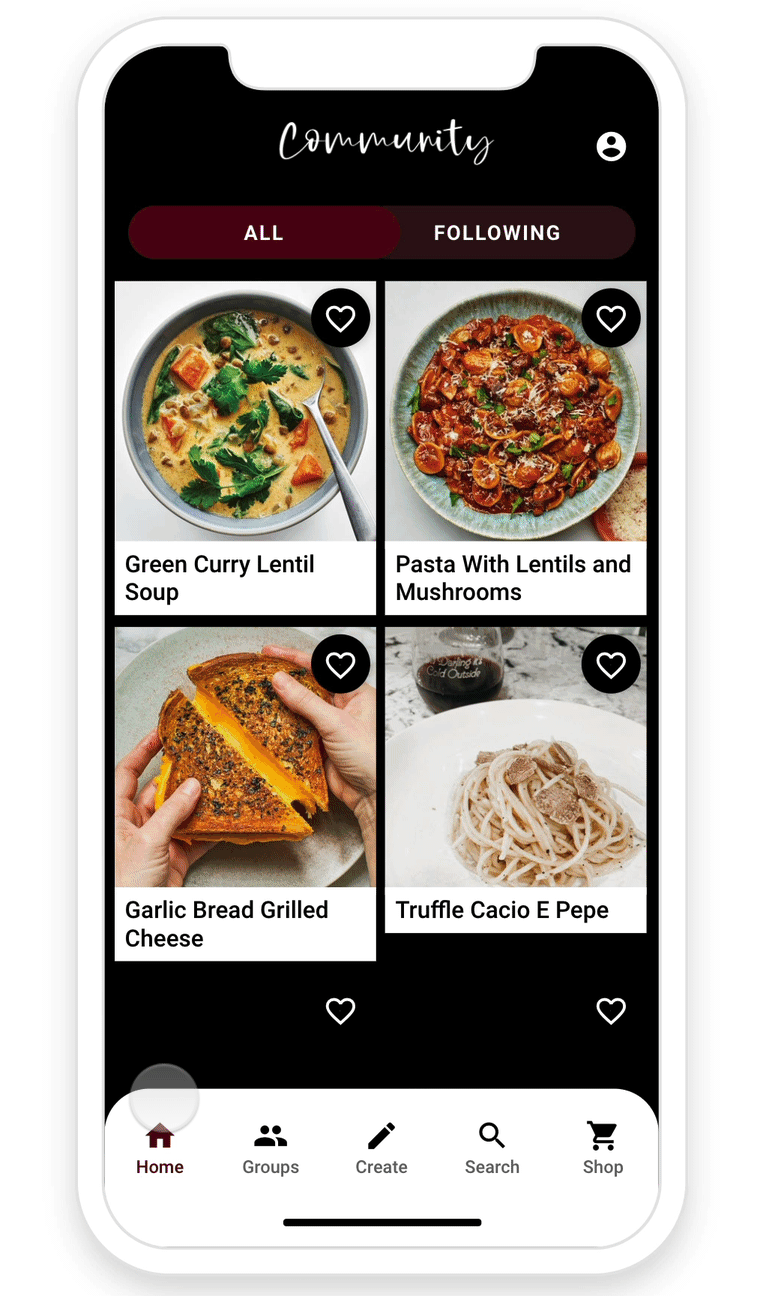Open the Create tab
Viewport: 784px width, 1296px height.
point(381,1148)
